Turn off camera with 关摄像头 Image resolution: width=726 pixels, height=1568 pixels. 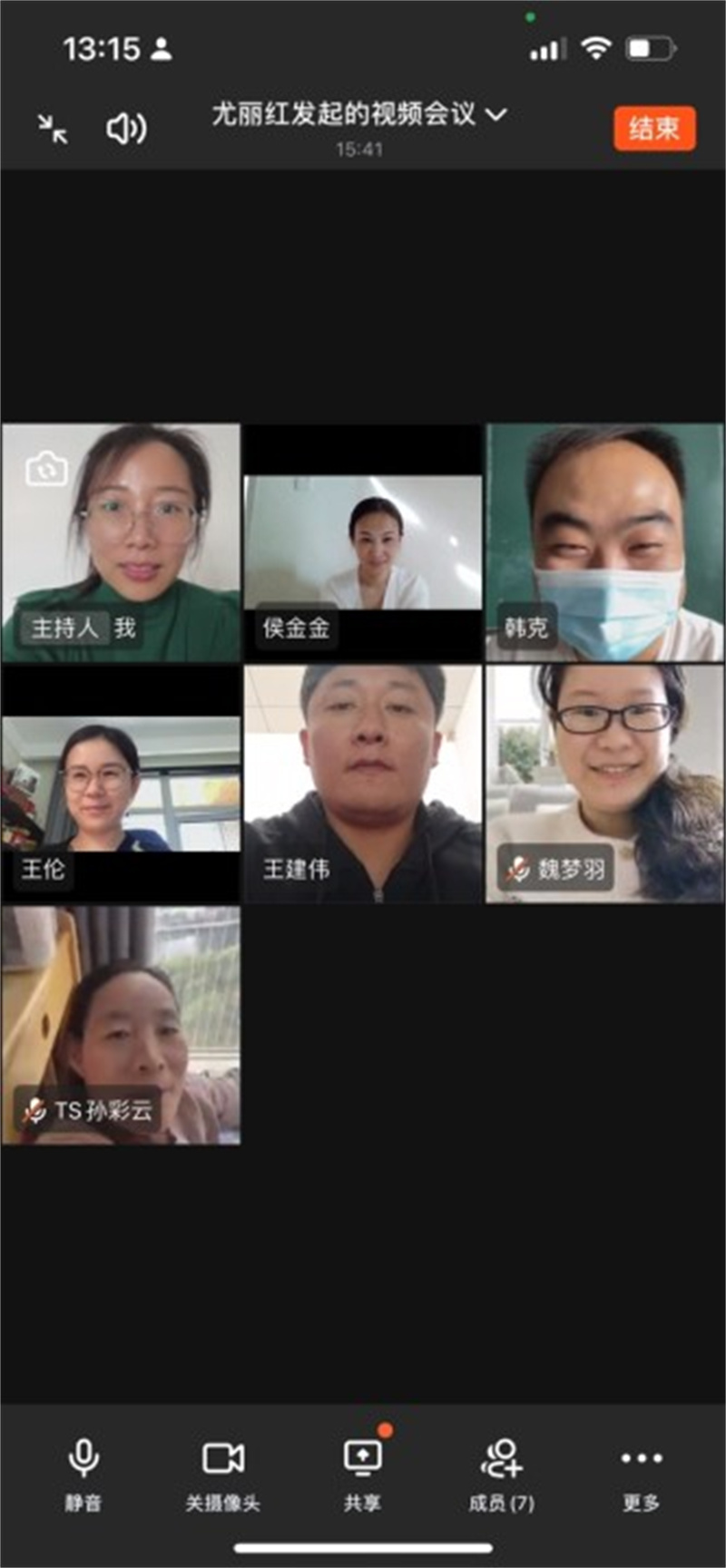[x=223, y=1473]
